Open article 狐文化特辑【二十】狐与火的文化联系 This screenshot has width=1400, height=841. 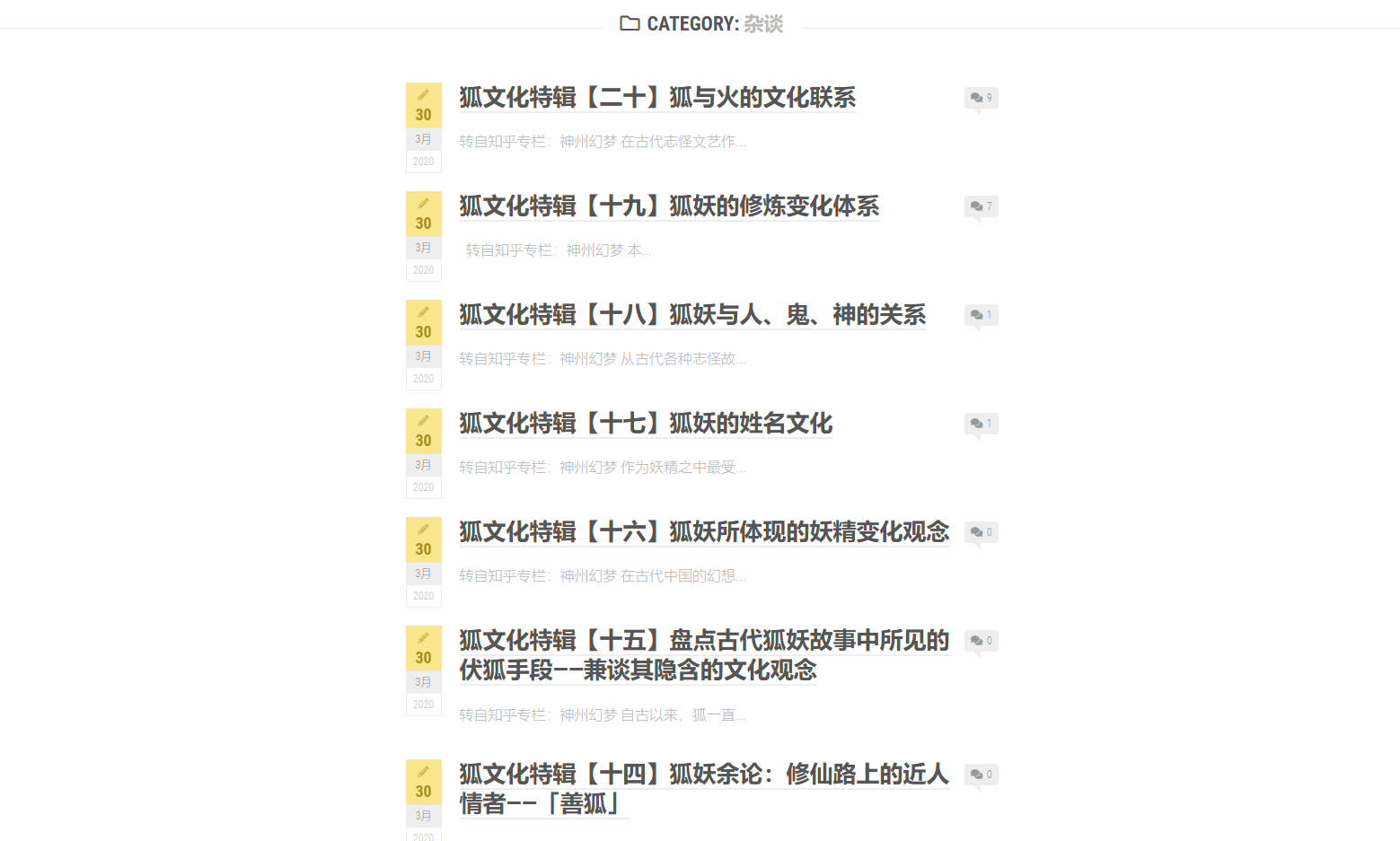[656, 97]
